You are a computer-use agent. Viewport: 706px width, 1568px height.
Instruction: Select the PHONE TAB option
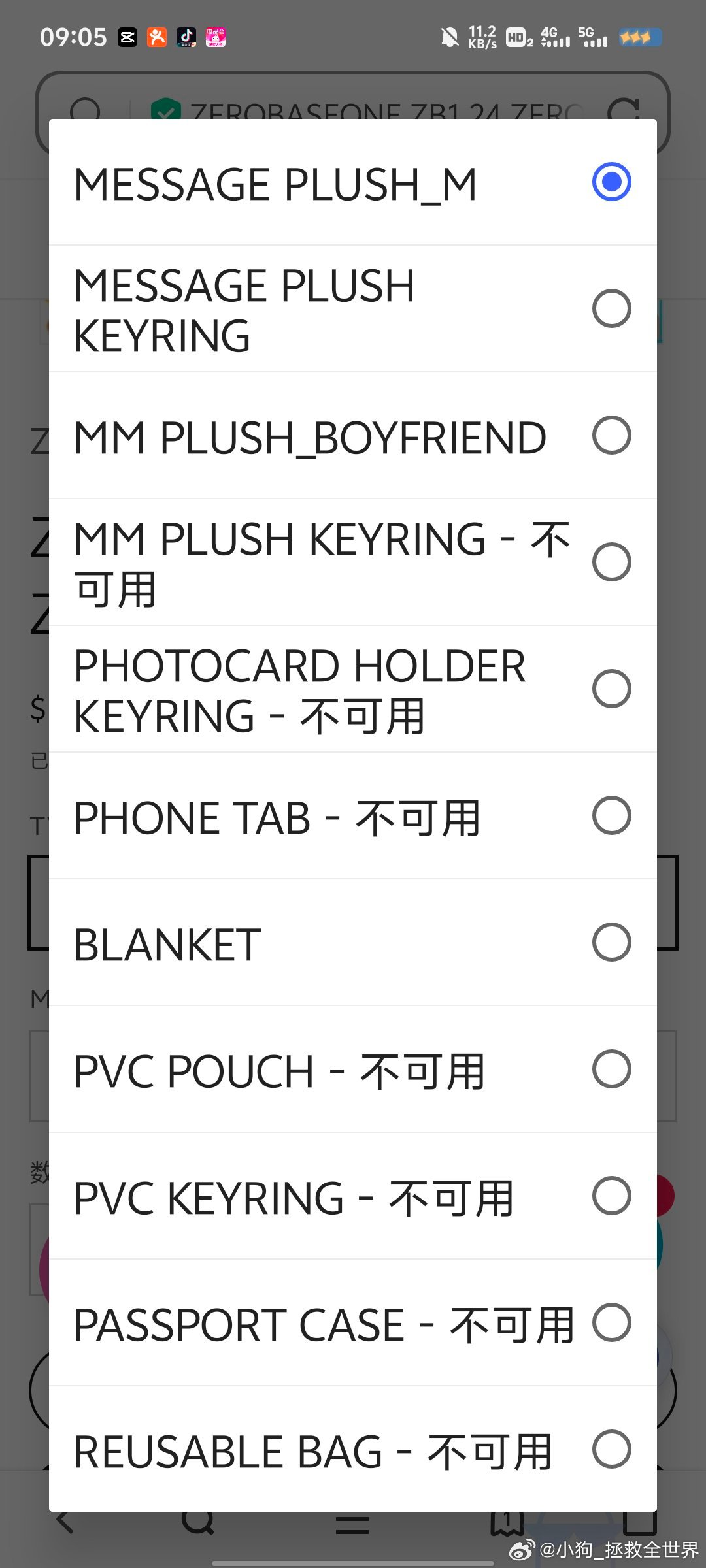[353, 816]
